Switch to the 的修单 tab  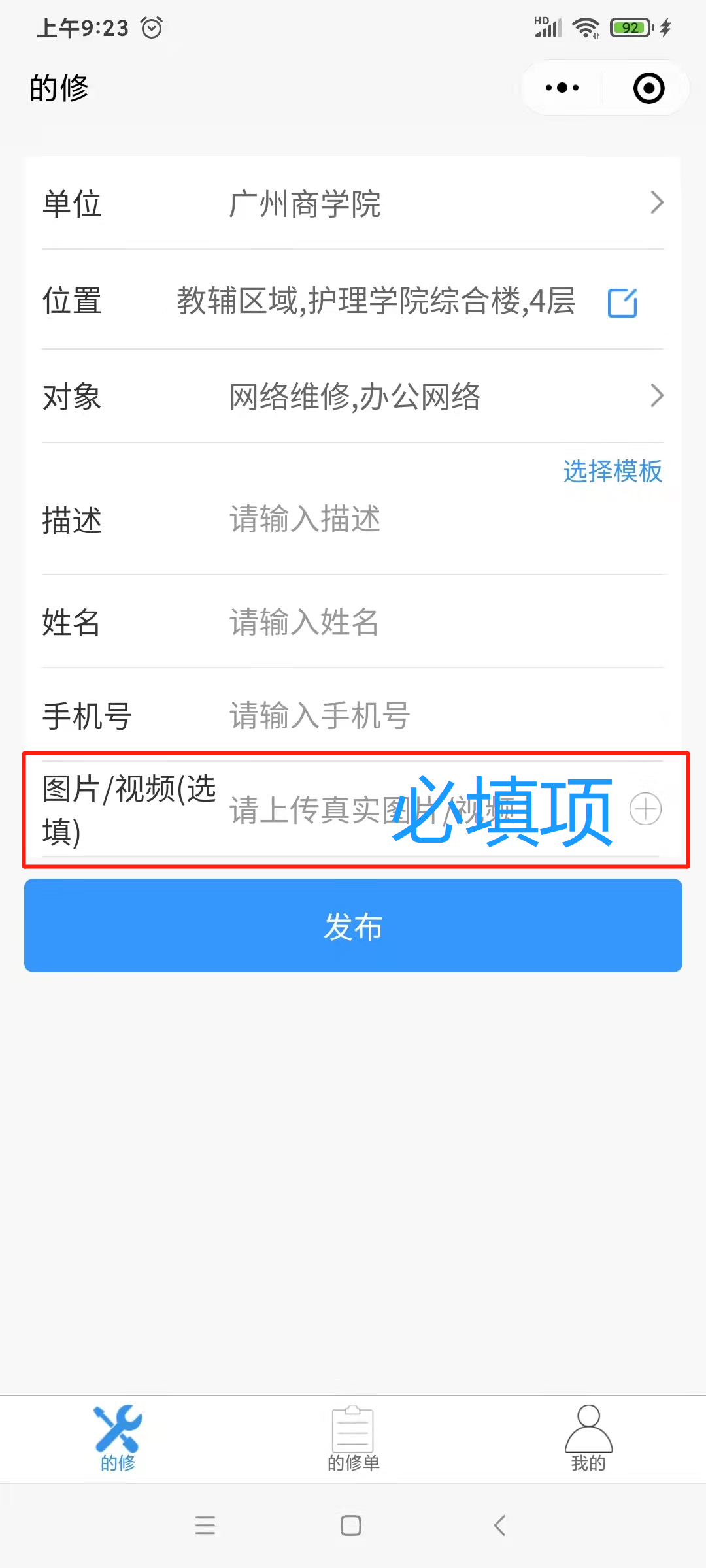[353, 1437]
